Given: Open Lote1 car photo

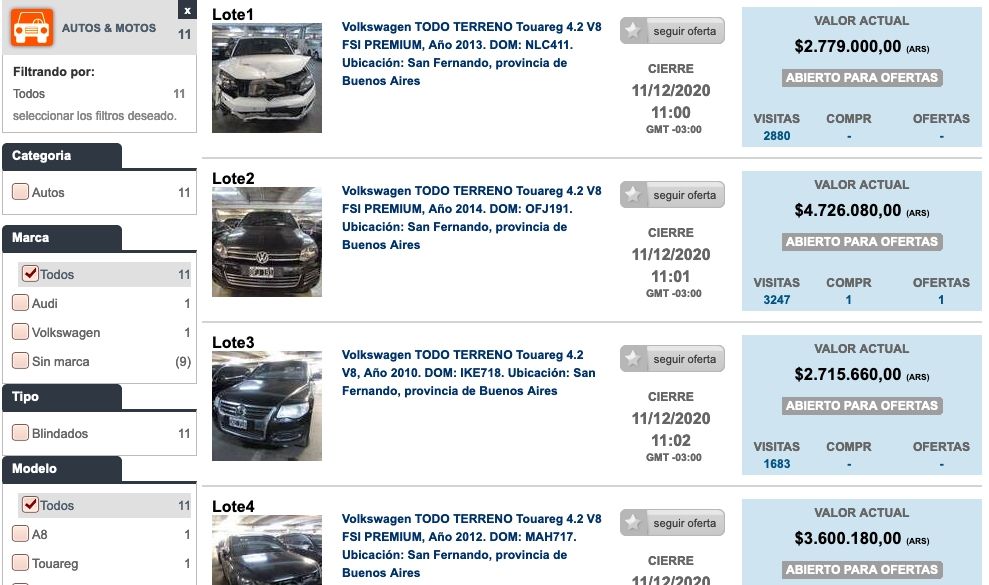Looking at the screenshot, I should pos(267,78).
